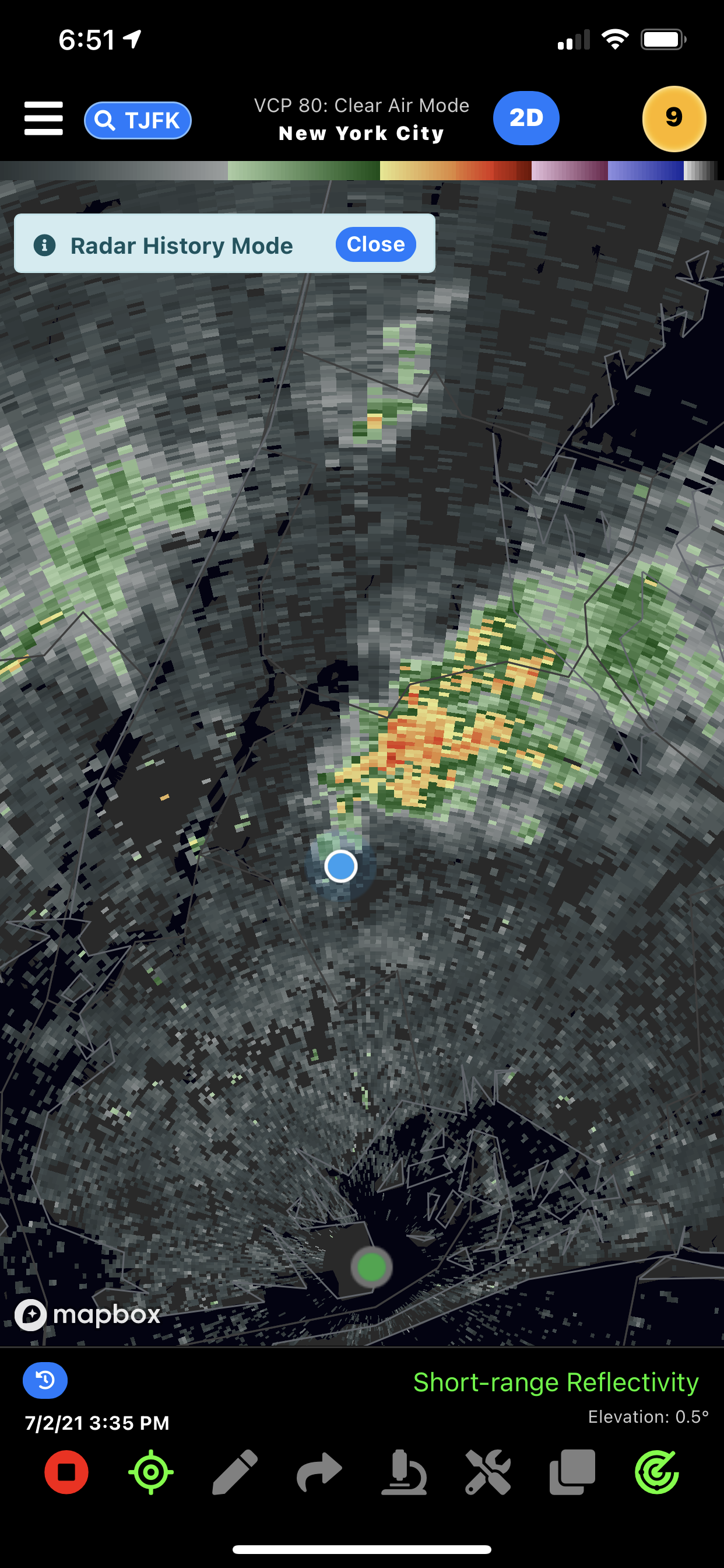Open the green radar product selector
This screenshot has width=724, height=1568.
656,1472
